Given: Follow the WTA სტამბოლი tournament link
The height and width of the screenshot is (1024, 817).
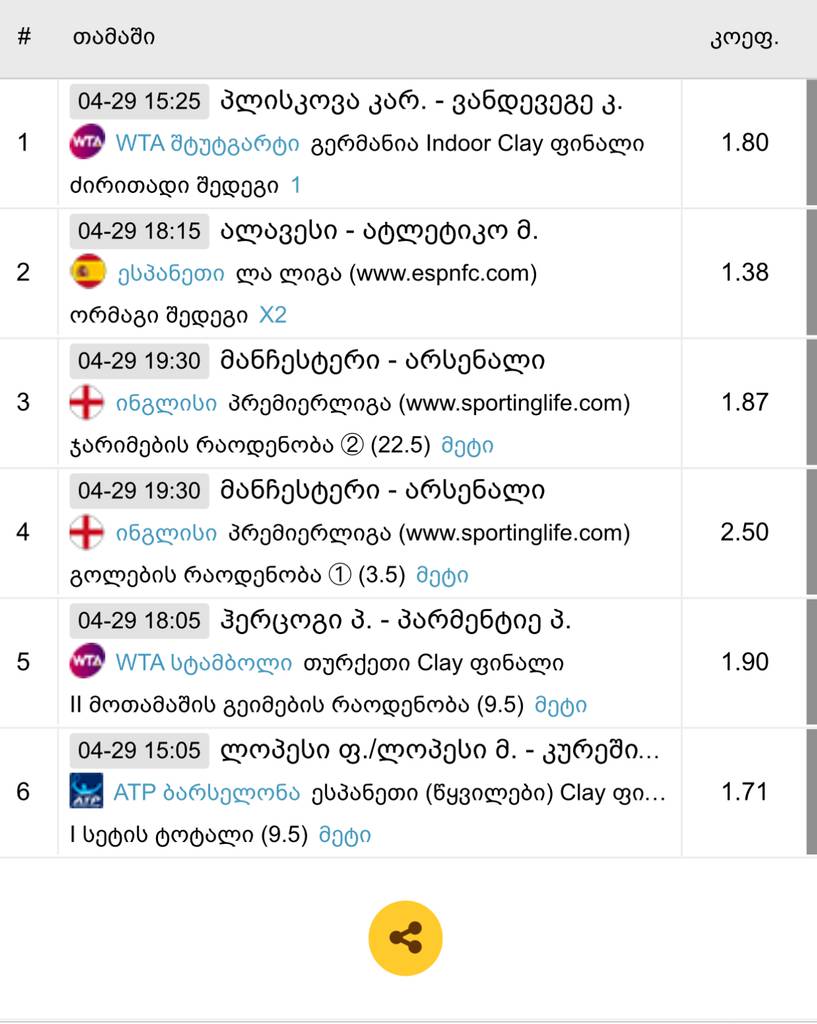Looking at the screenshot, I should (x=203, y=663).
